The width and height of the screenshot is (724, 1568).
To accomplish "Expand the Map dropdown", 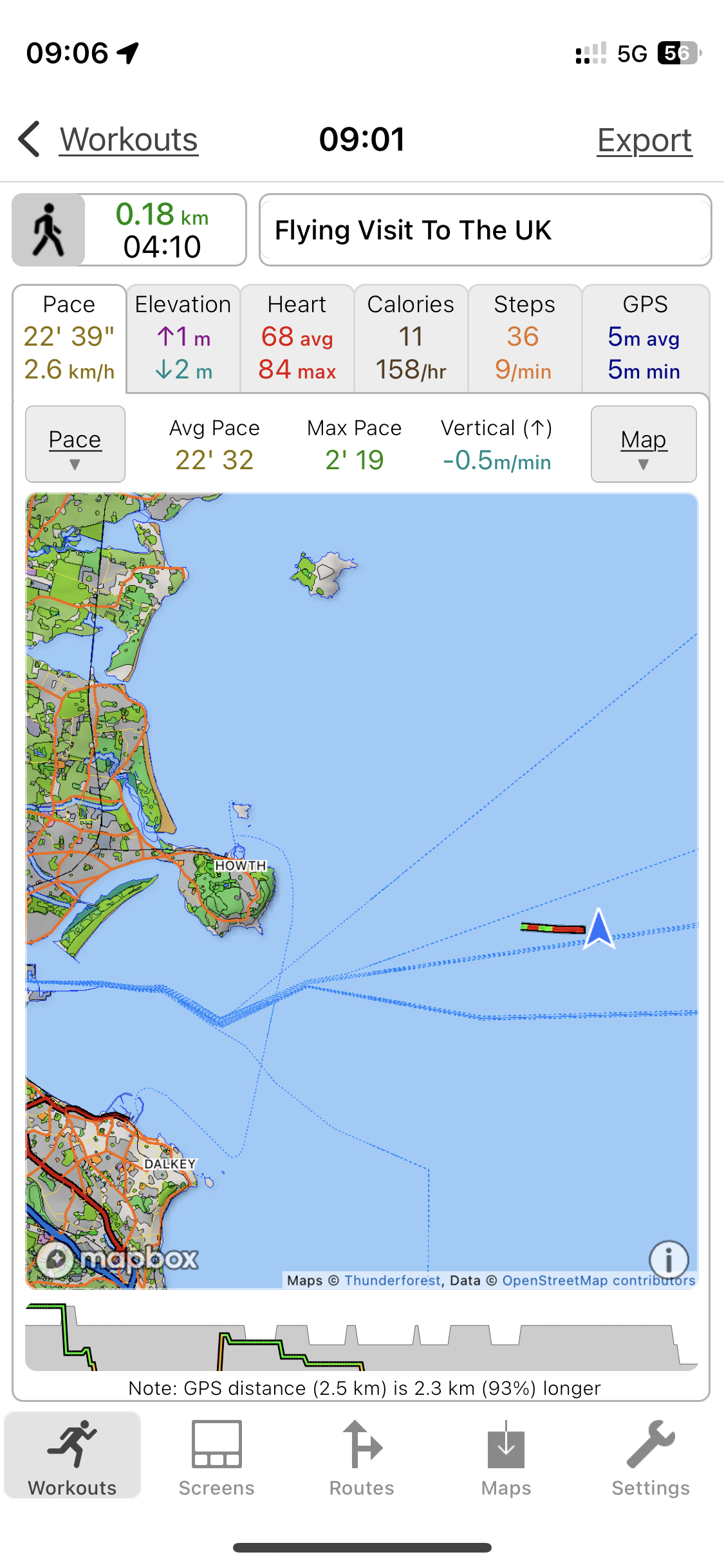I will pyautogui.click(x=644, y=444).
